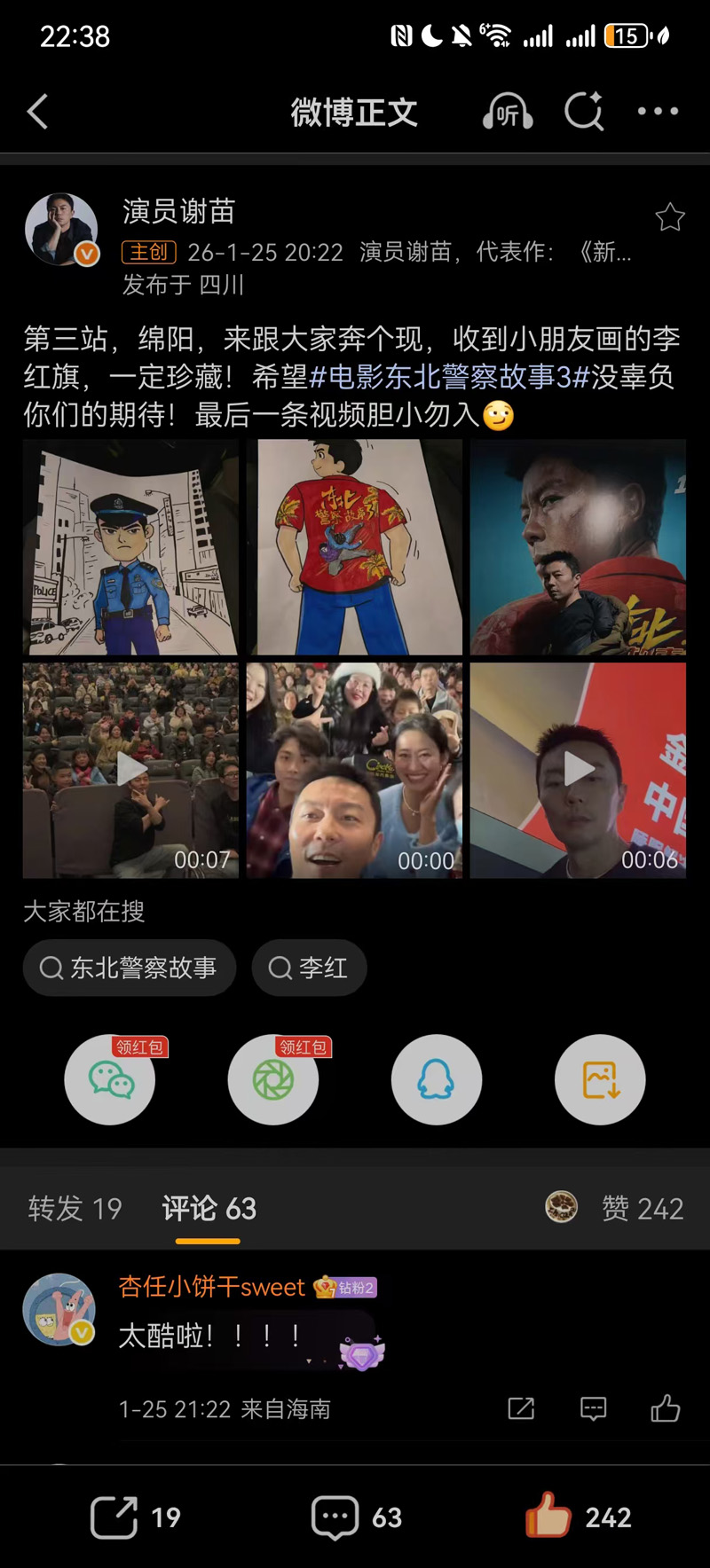Image resolution: width=710 pixels, height=1568 pixels.
Task: Favorite this post with the star icon
Action: coord(669,217)
